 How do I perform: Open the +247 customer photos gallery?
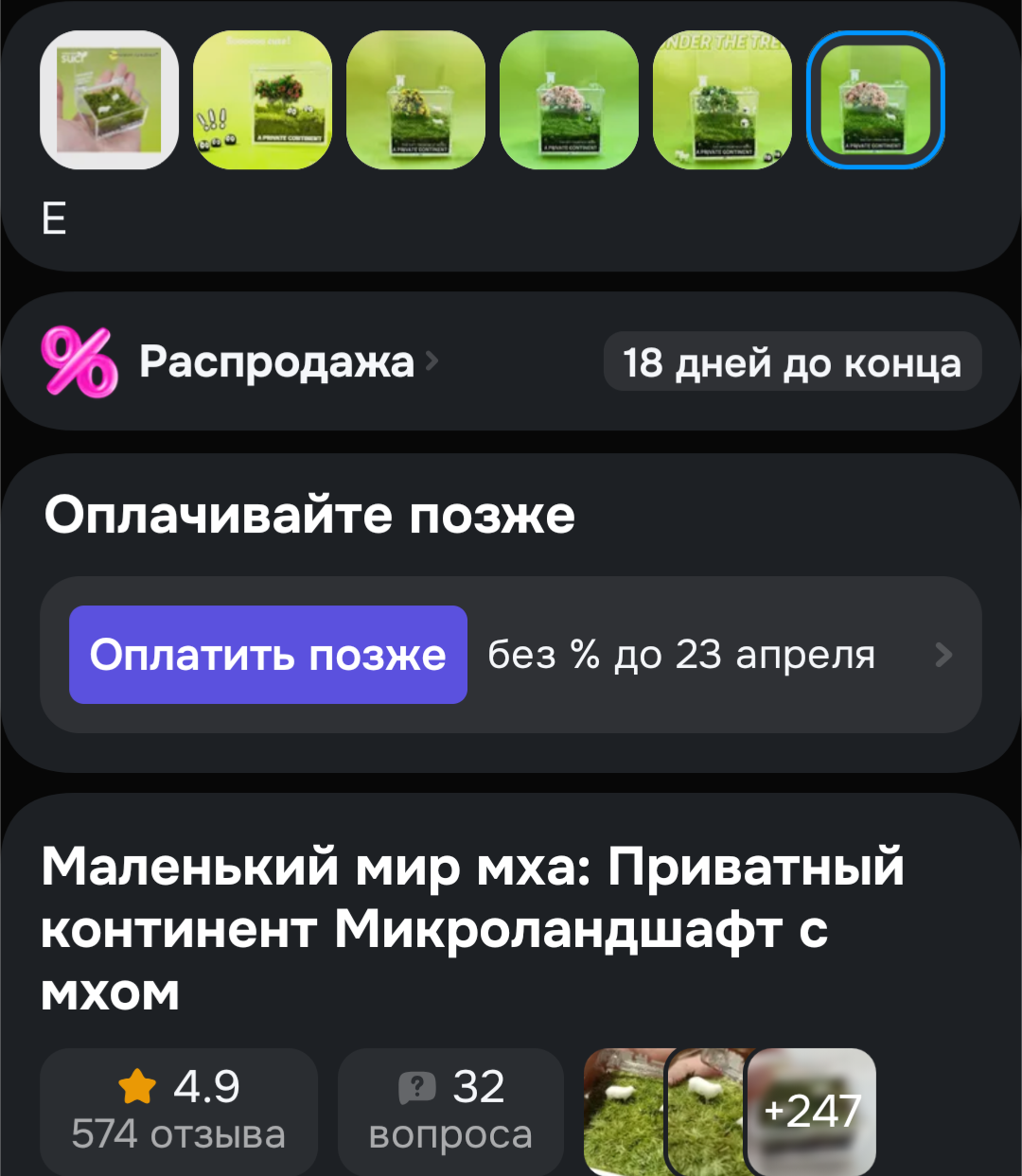812,1111
